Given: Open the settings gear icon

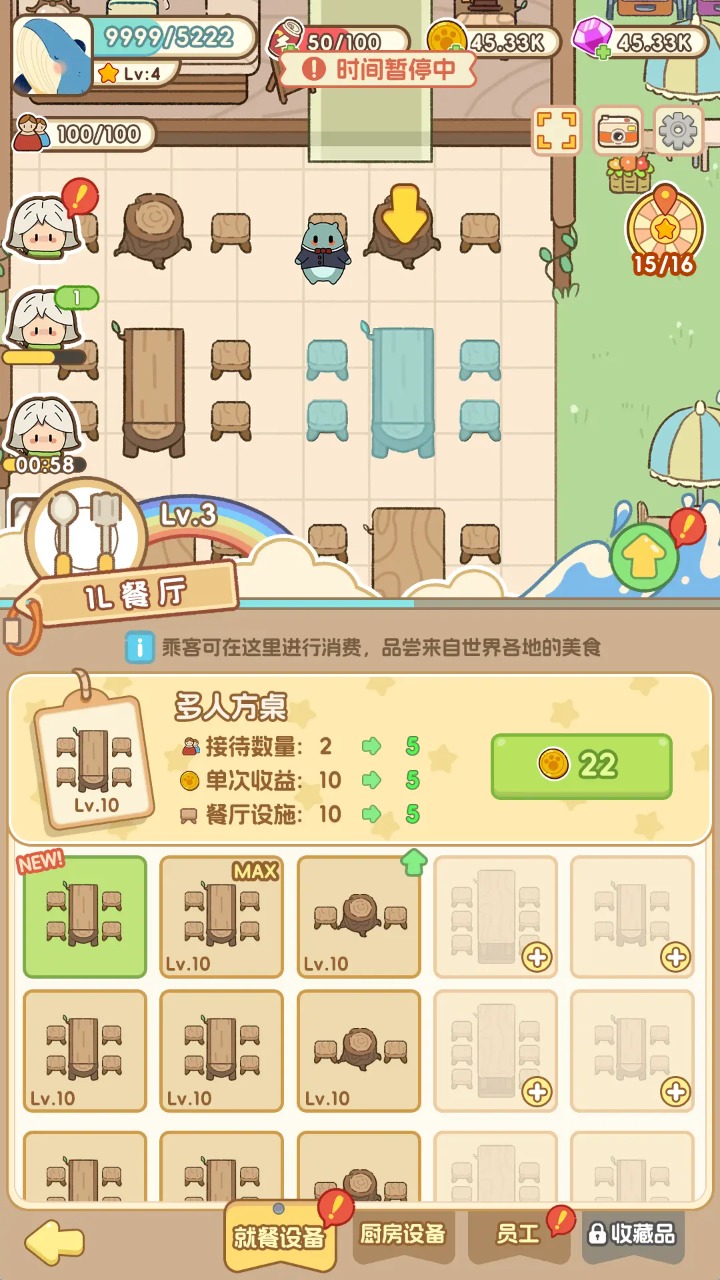Looking at the screenshot, I should (x=679, y=131).
